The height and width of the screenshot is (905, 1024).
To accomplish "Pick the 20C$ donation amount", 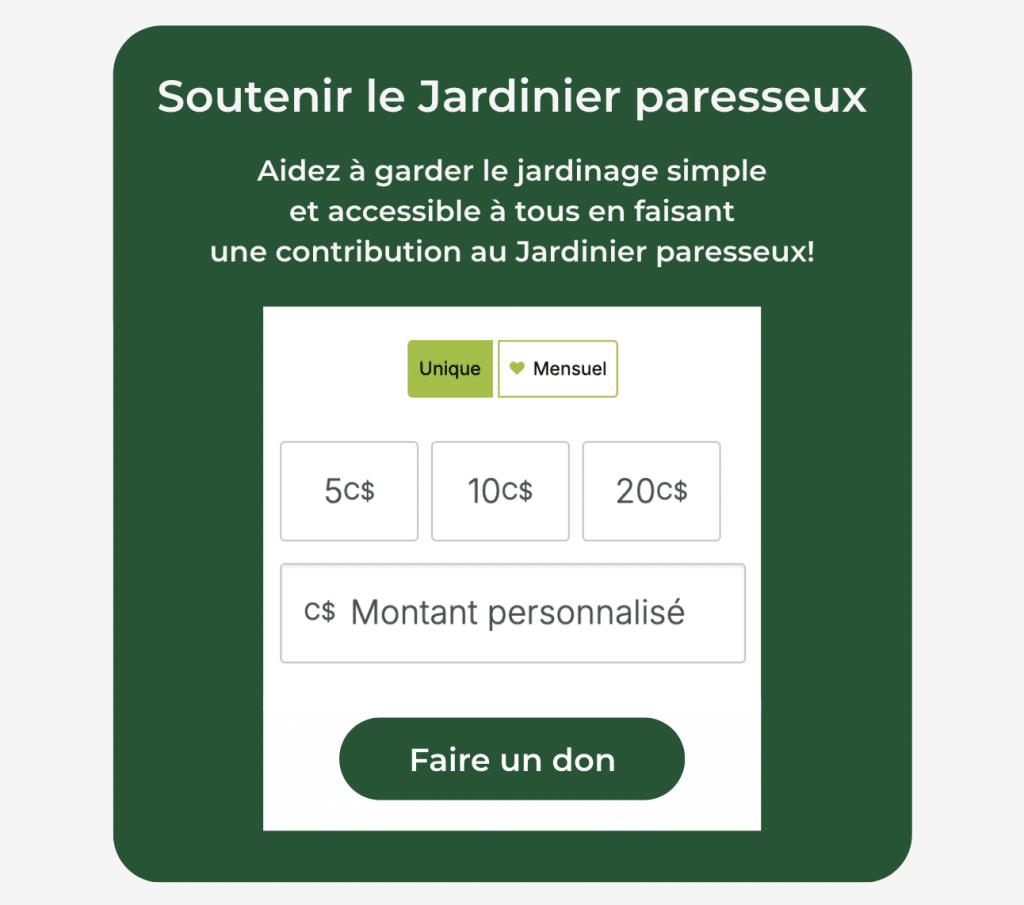I will tap(651, 491).
